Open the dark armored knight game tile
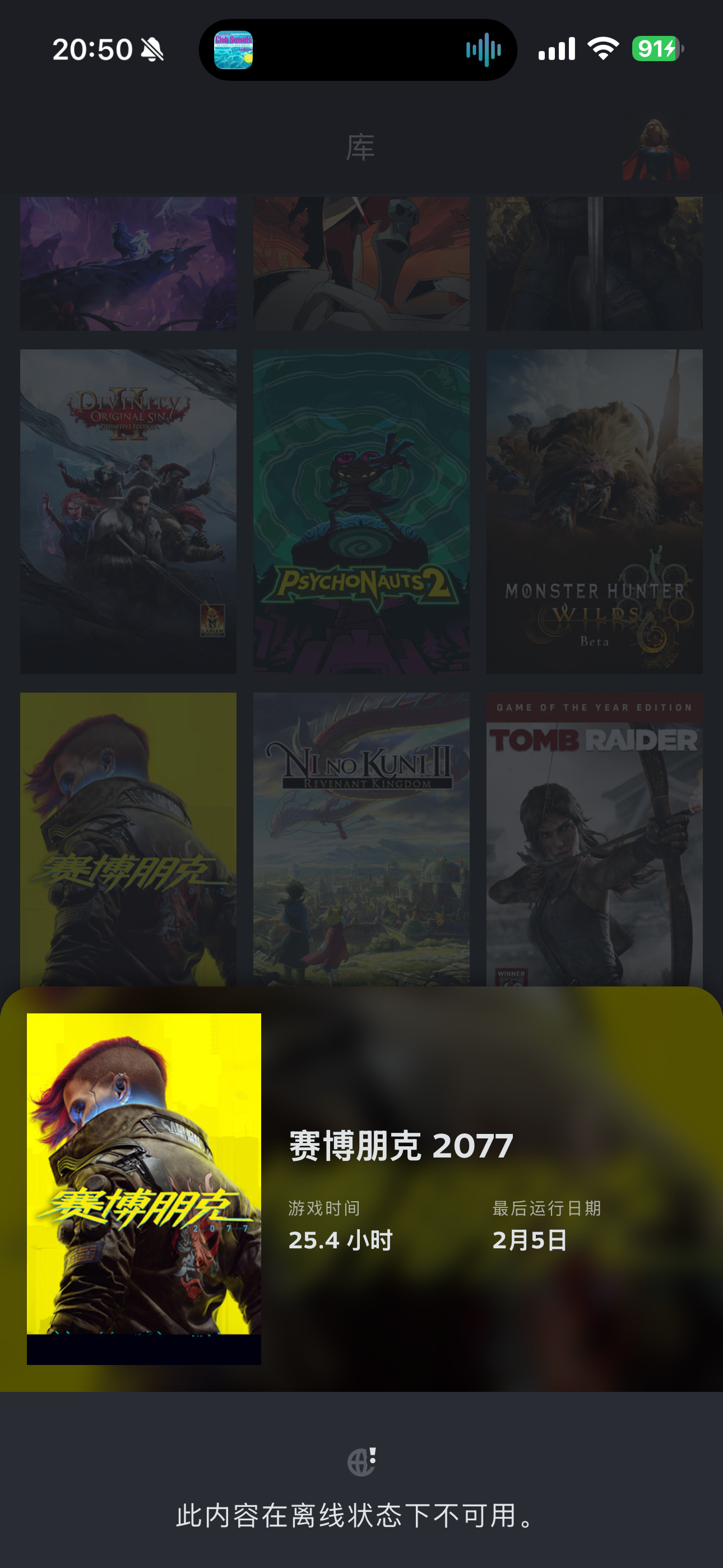Screen dimensions: 723x1568 pos(594,263)
